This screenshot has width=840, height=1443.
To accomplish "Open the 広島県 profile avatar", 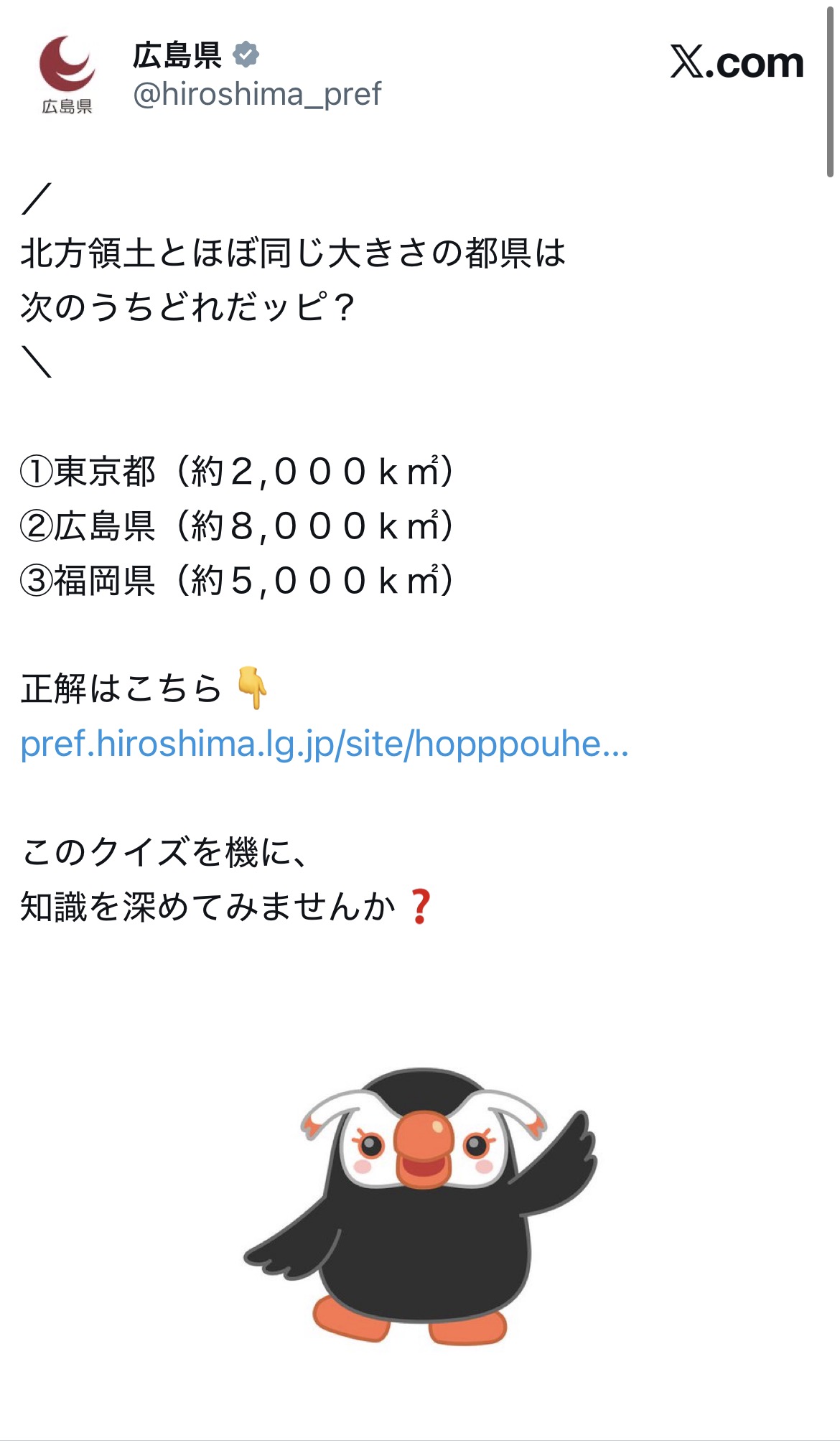I will [x=67, y=74].
